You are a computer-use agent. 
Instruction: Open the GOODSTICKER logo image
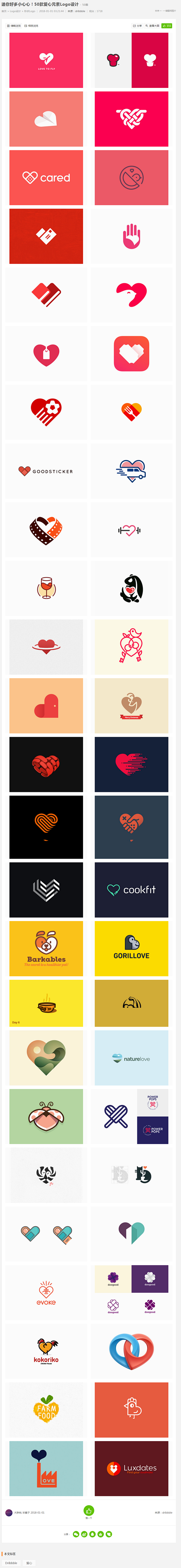(46, 471)
